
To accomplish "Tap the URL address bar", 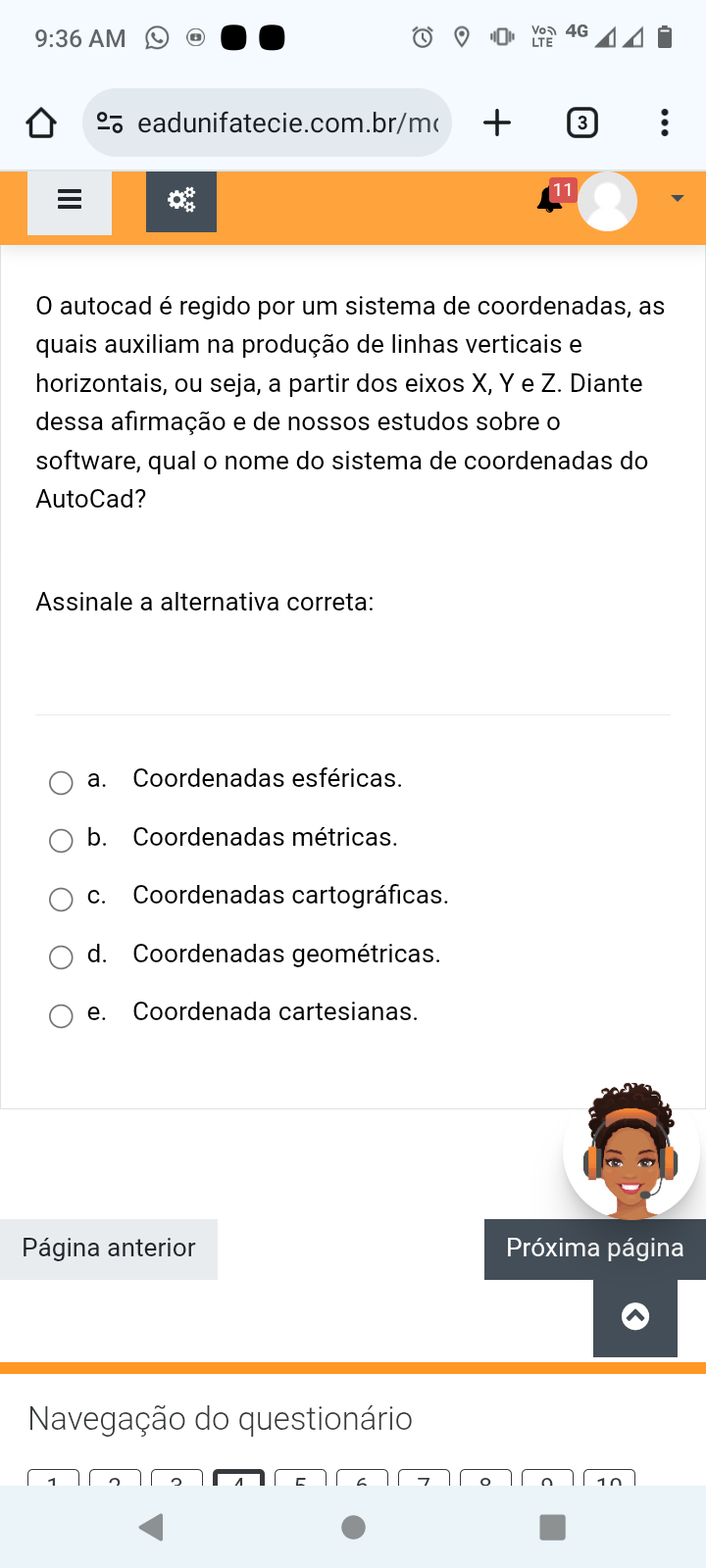I will click(x=284, y=122).
